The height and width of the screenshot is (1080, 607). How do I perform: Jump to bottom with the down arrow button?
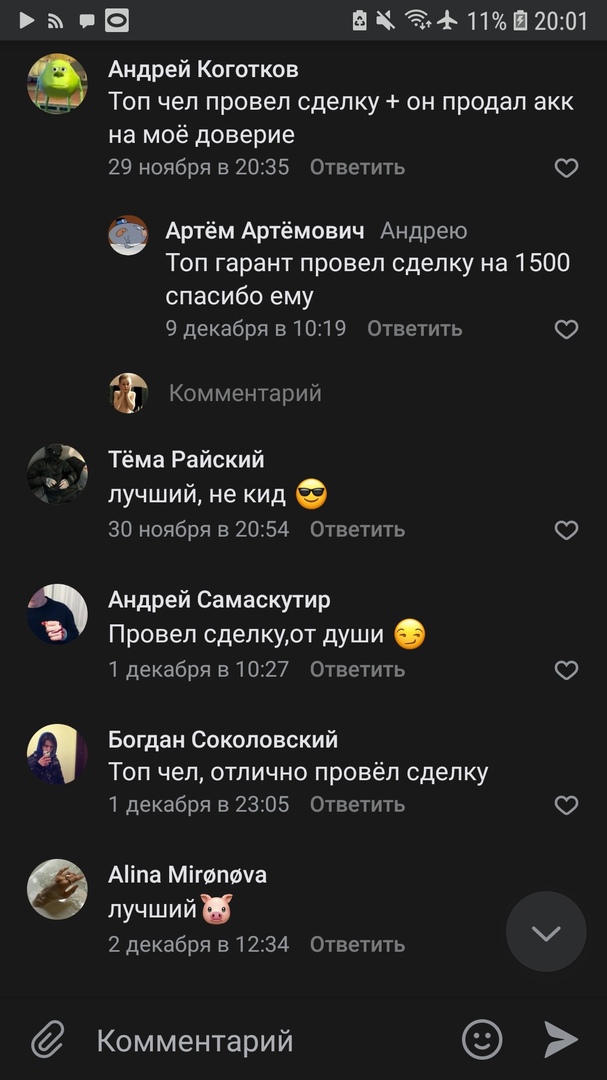[546, 932]
